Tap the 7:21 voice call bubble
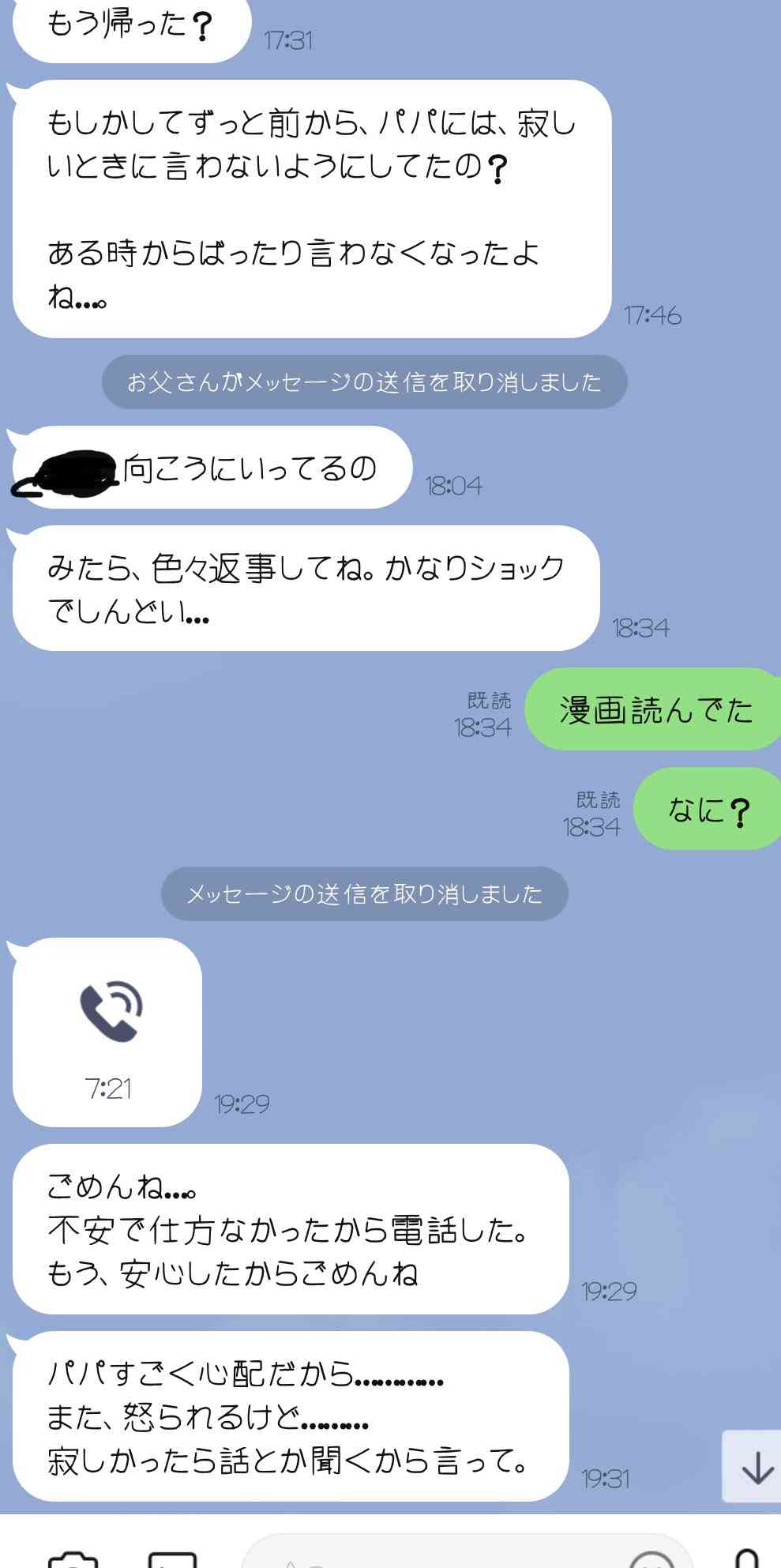The image size is (781, 1568). 108,1031
